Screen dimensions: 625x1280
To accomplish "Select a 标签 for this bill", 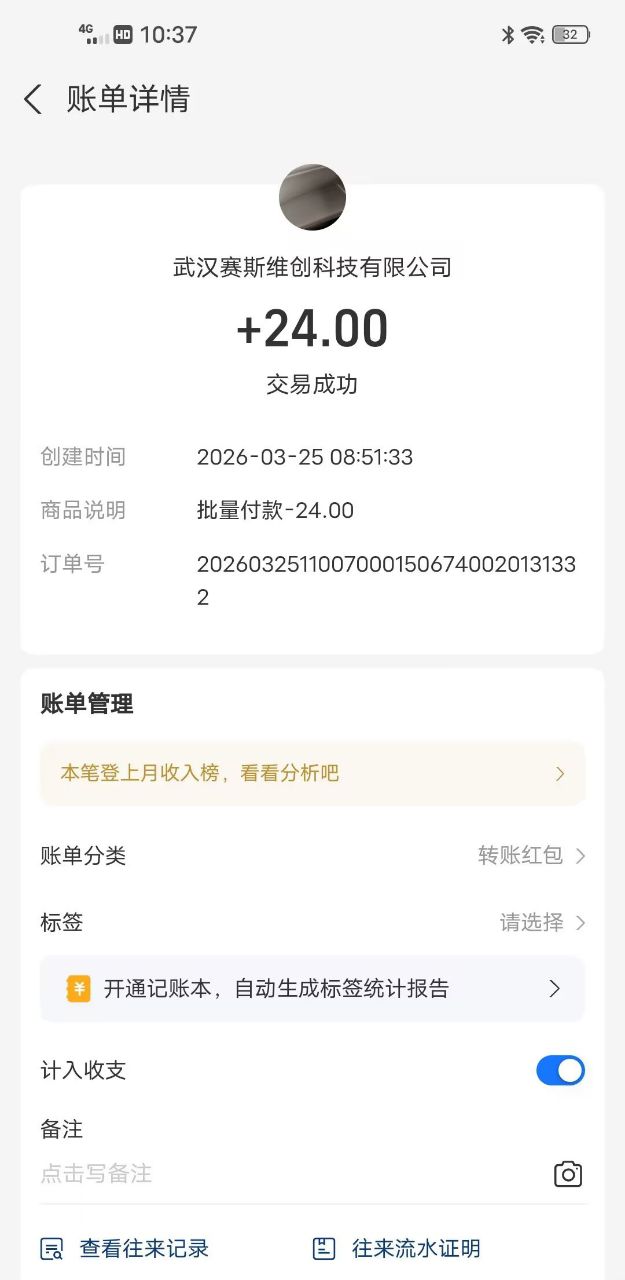I will [542, 922].
